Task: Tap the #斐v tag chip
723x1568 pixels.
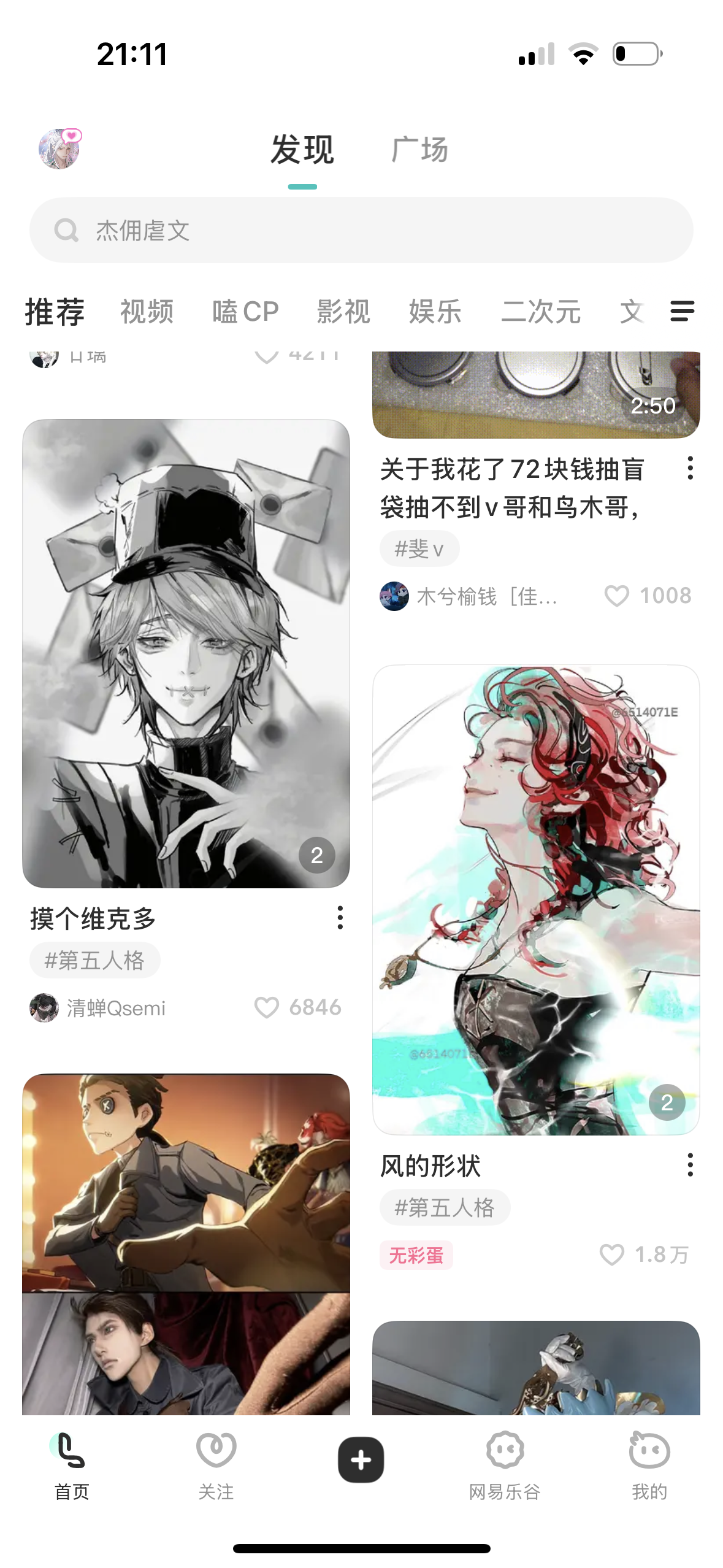Action: (419, 548)
